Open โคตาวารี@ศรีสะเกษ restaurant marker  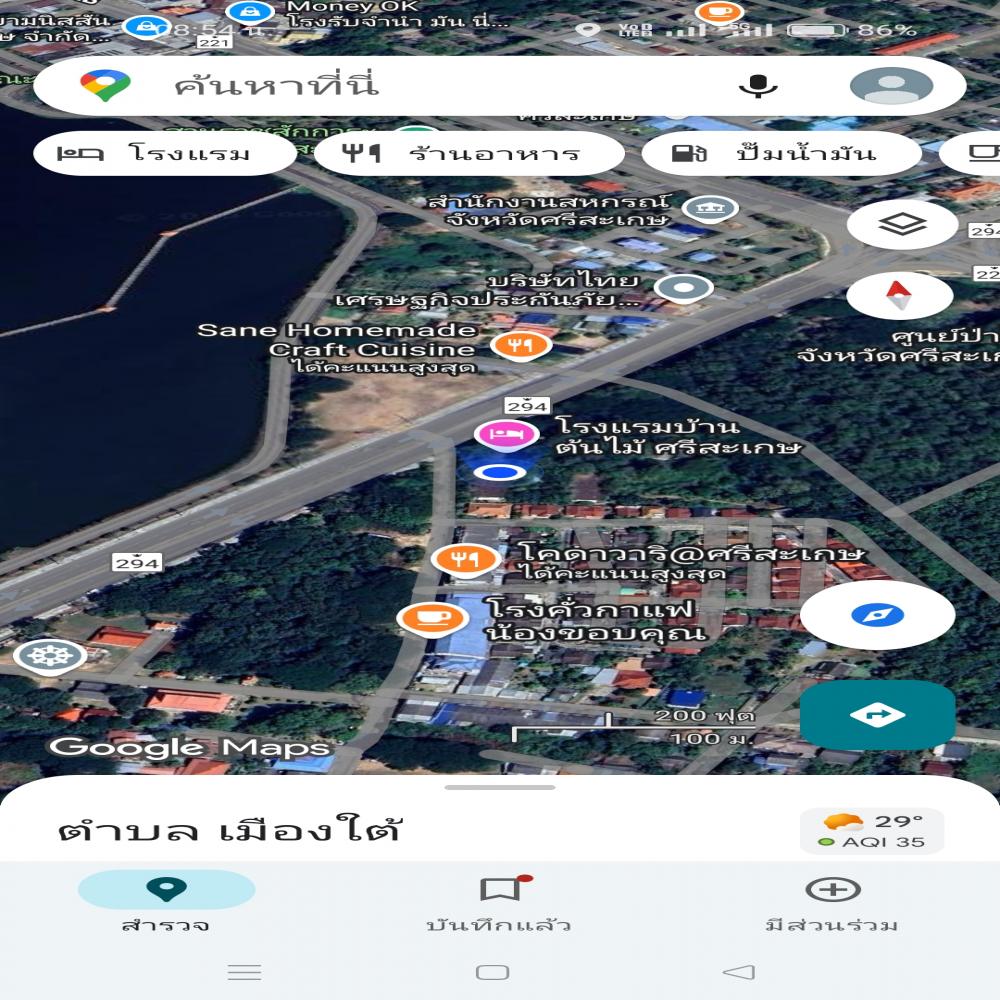[x=466, y=560]
